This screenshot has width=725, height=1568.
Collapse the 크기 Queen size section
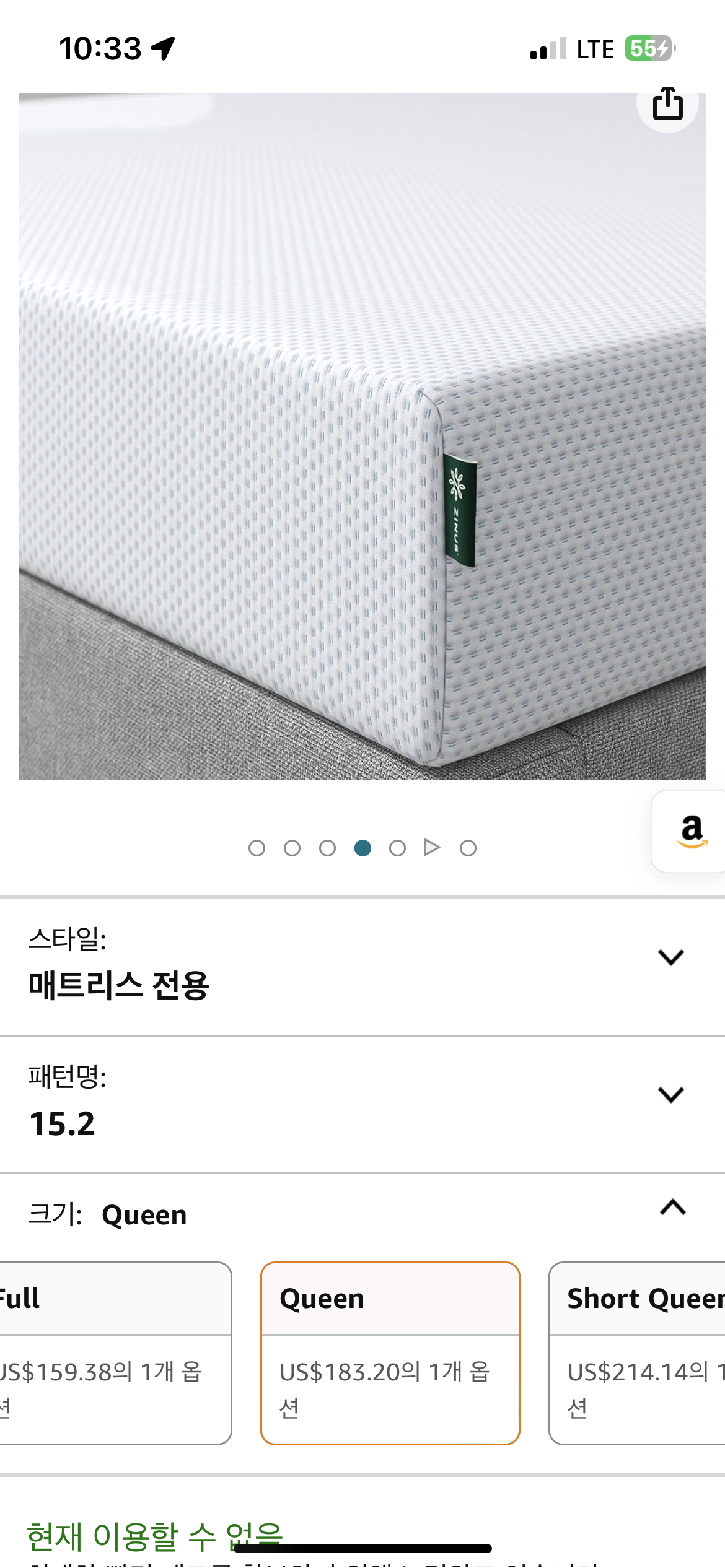click(672, 1207)
